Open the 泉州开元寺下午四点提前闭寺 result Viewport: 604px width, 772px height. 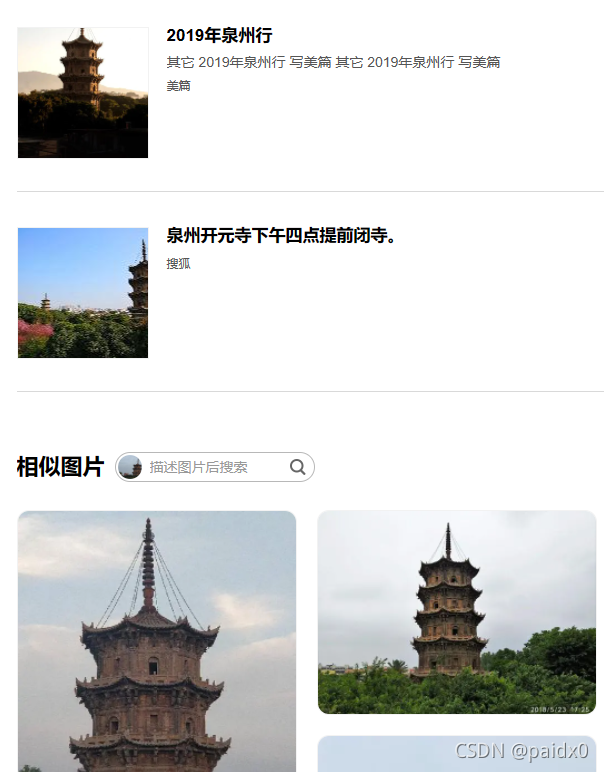tap(281, 236)
